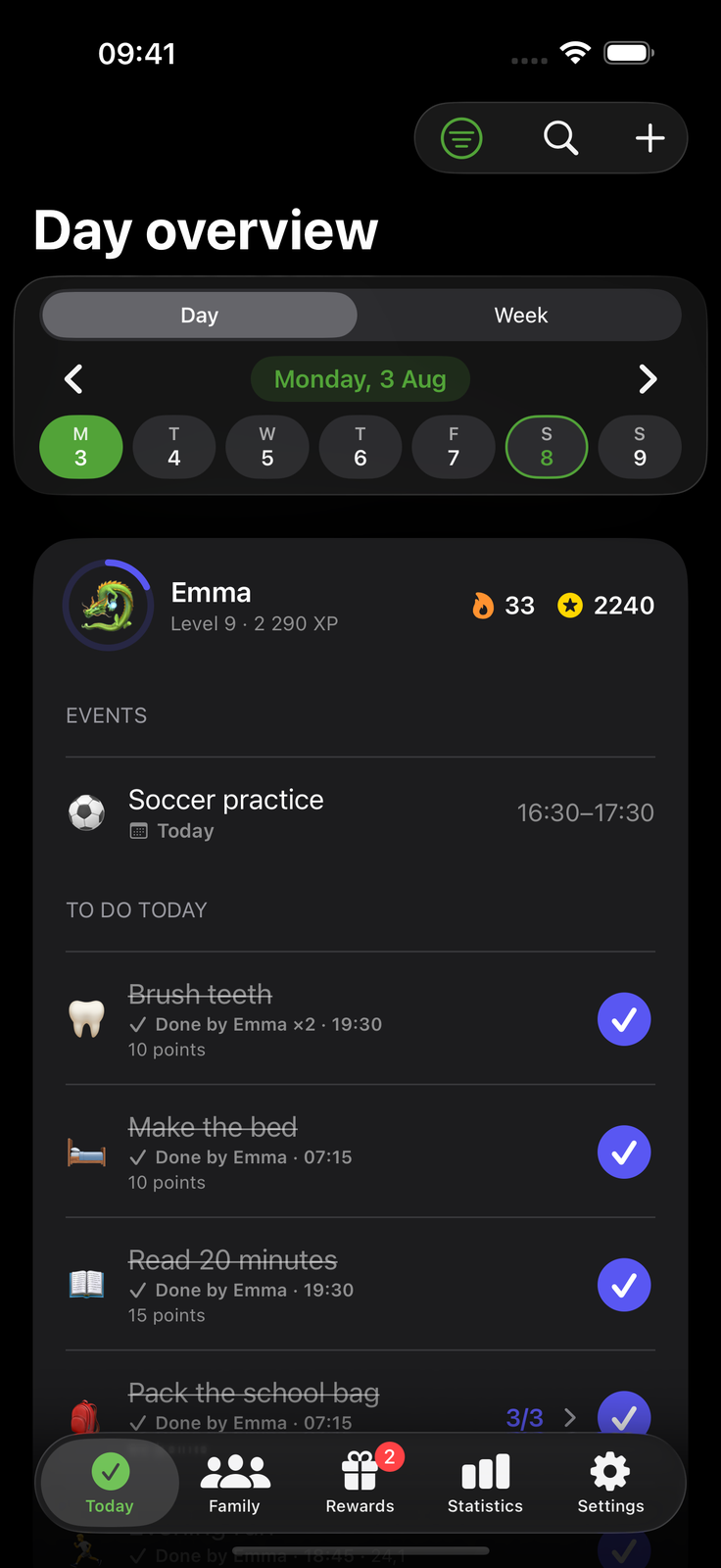The height and width of the screenshot is (1568, 721).
Task: Switch to the Family tab
Action: (235, 1484)
